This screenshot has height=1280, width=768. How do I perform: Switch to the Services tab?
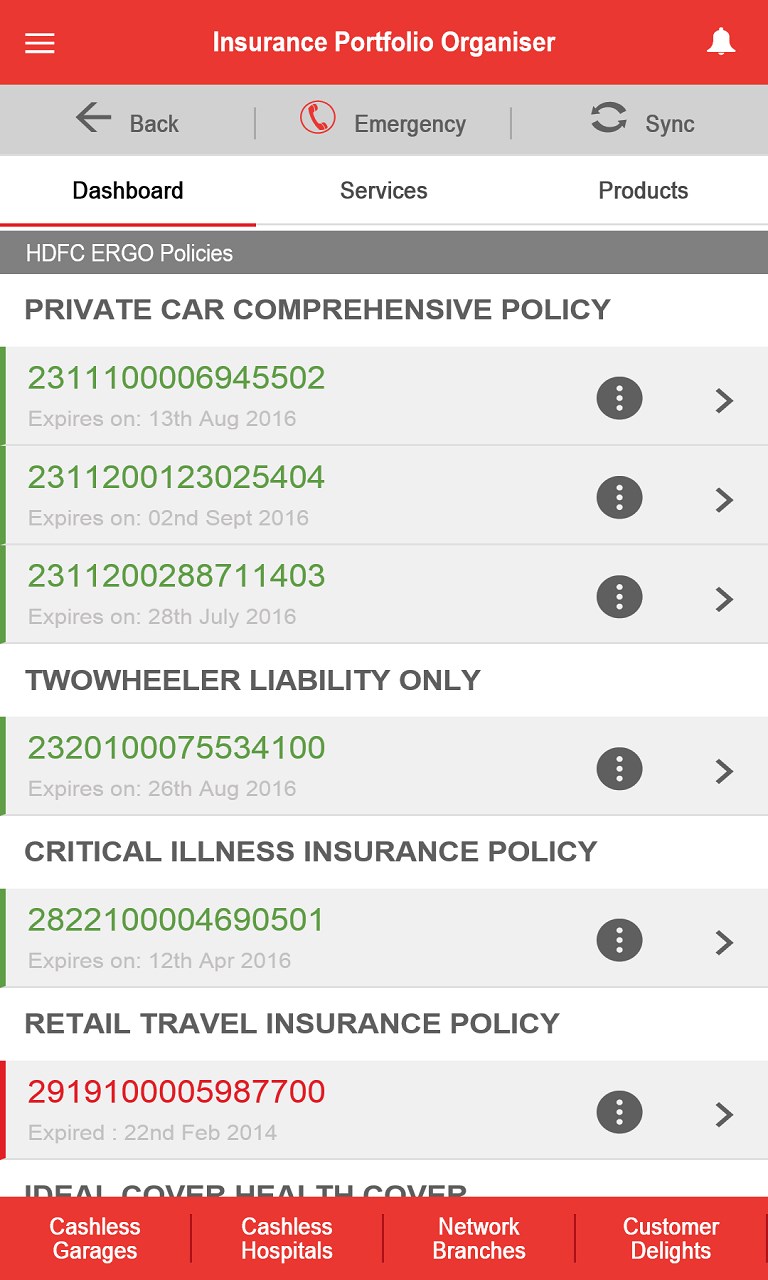pyautogui.click(x=384, y=191)
